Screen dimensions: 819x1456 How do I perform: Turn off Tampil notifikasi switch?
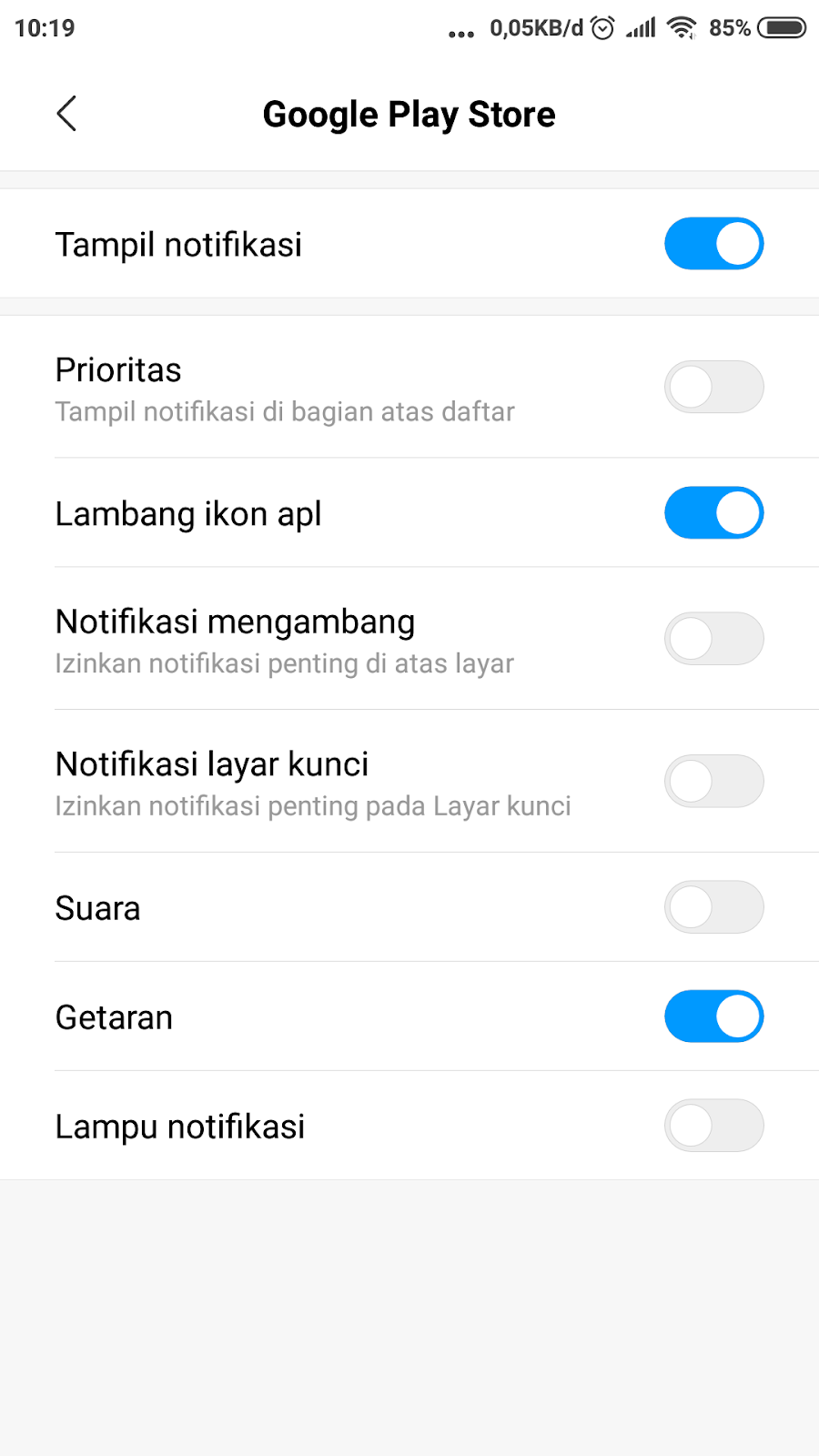click(713, 244)
